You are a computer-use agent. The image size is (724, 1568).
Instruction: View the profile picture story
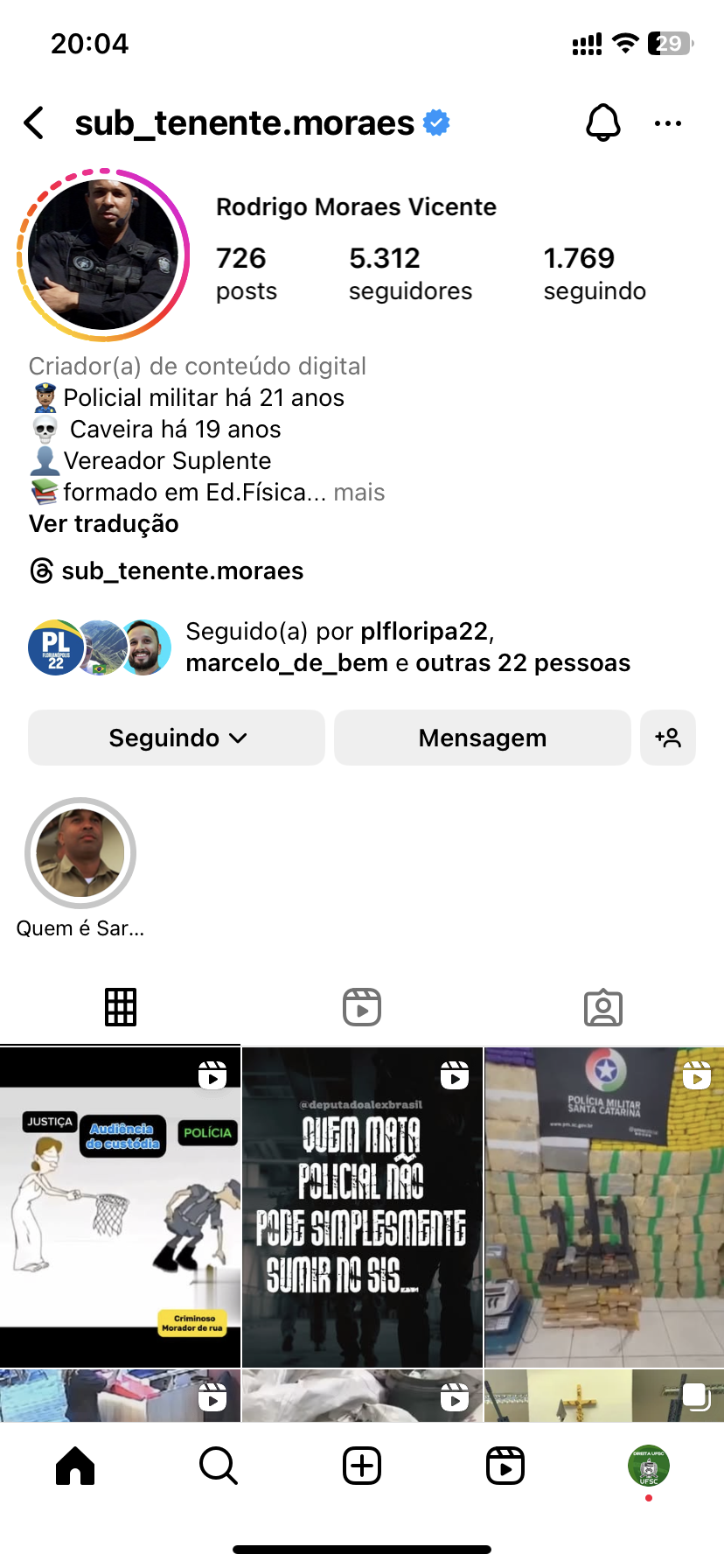tap(103, 255)
